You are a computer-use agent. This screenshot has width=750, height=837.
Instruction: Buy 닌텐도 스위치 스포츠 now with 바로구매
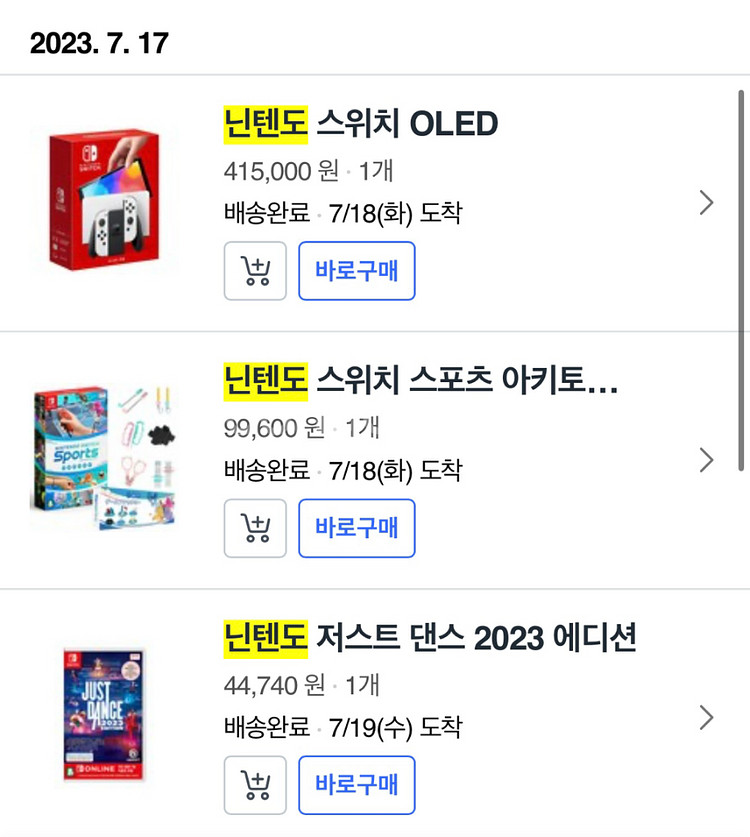(x=356, y=528)
